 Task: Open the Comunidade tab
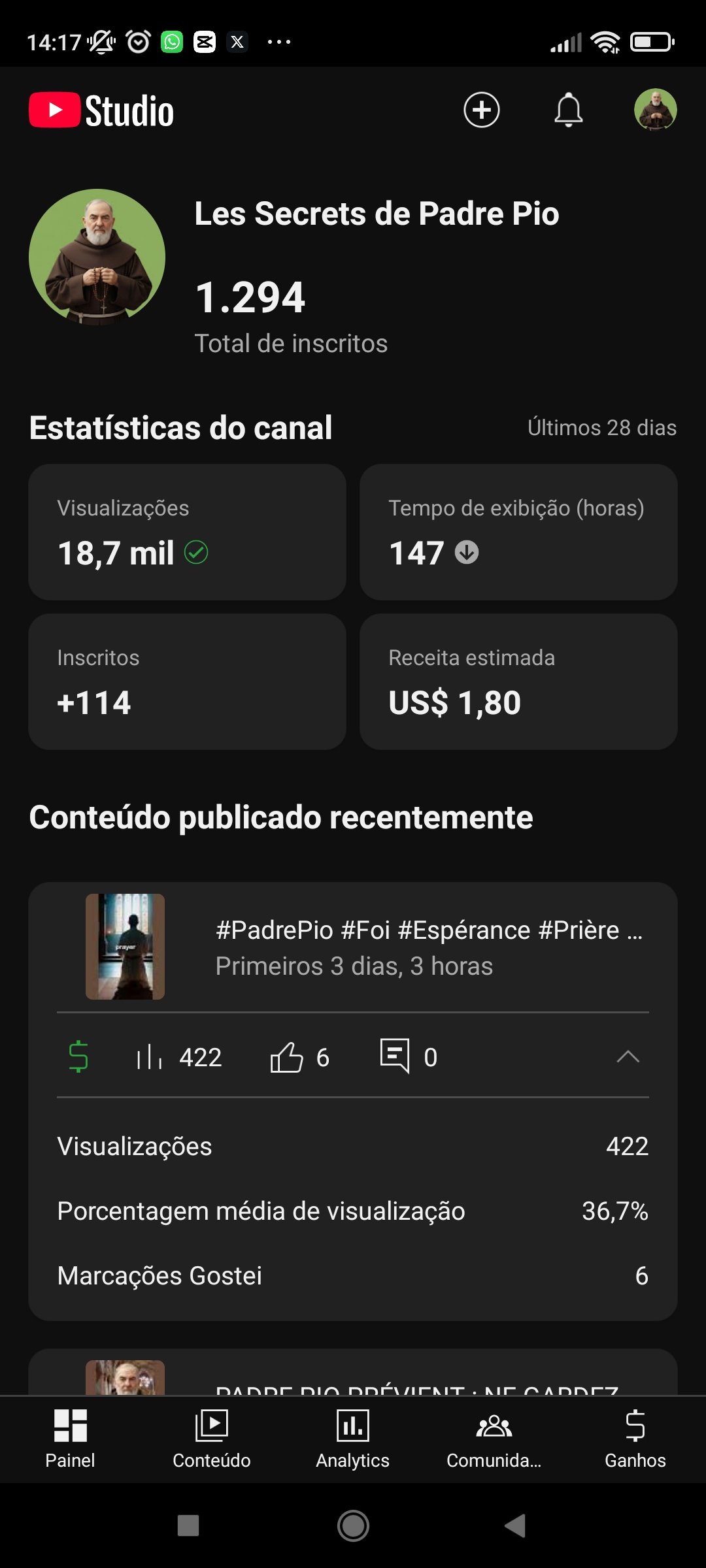tap(494, 1439)
